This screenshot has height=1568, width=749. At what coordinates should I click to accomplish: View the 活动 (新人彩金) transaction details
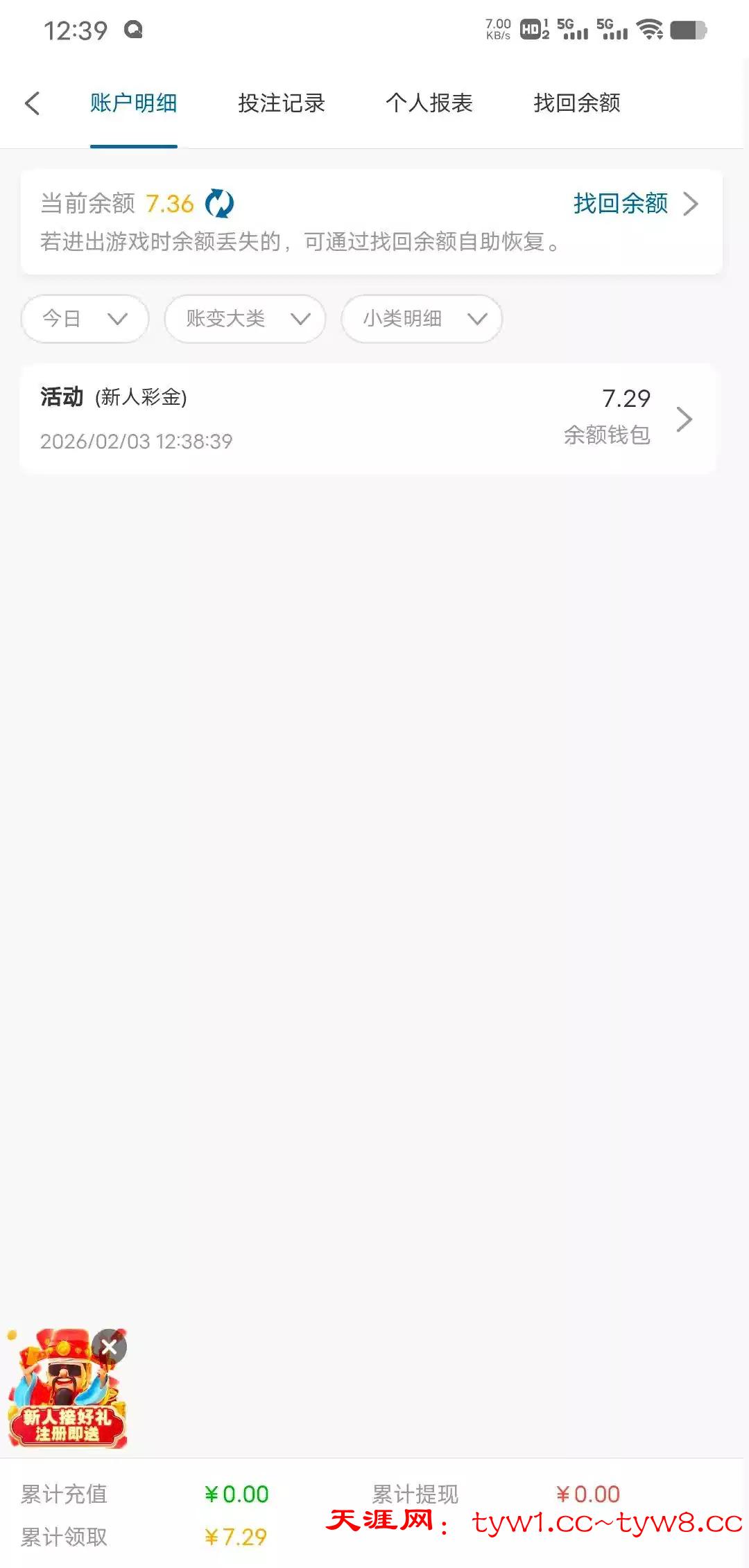[368, 419]
